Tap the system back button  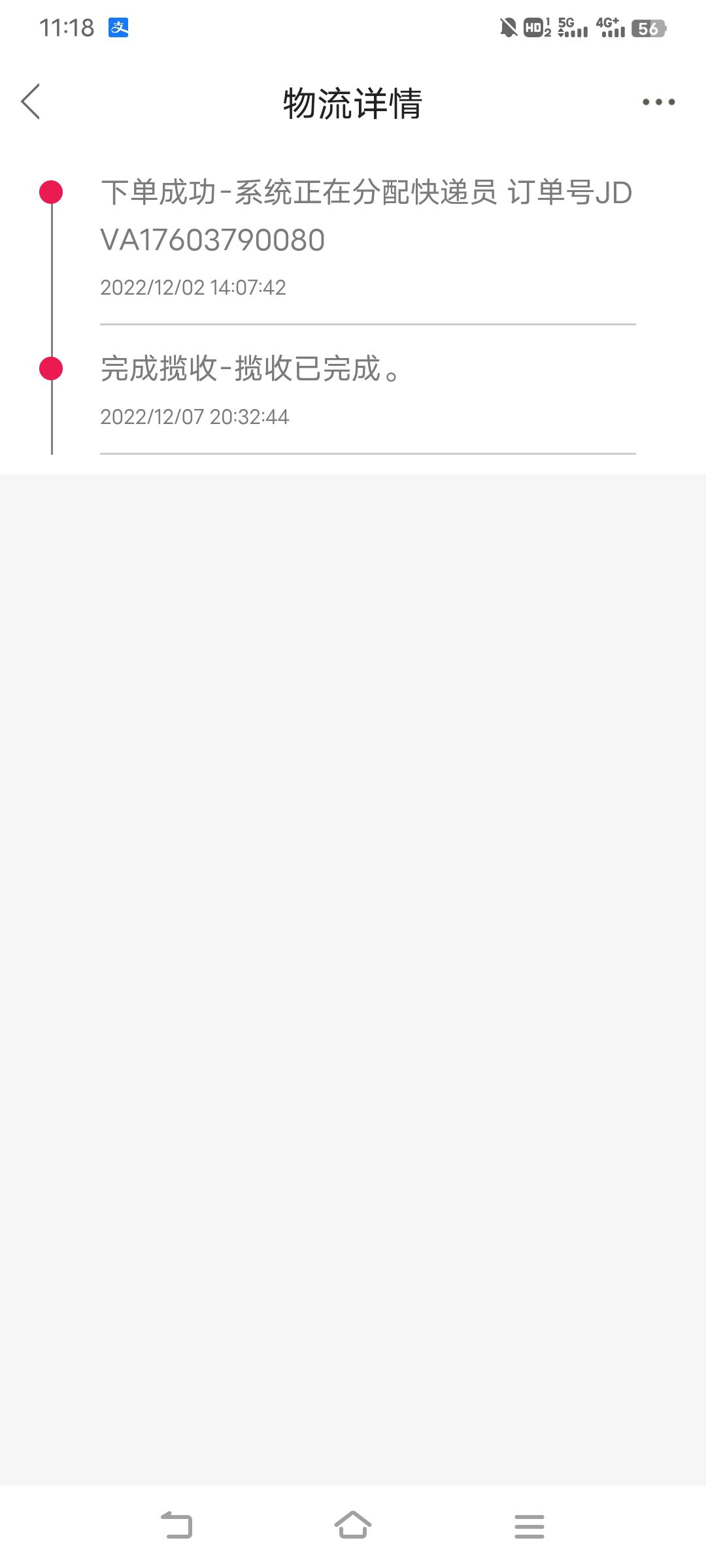click(x=176, y=1526)
